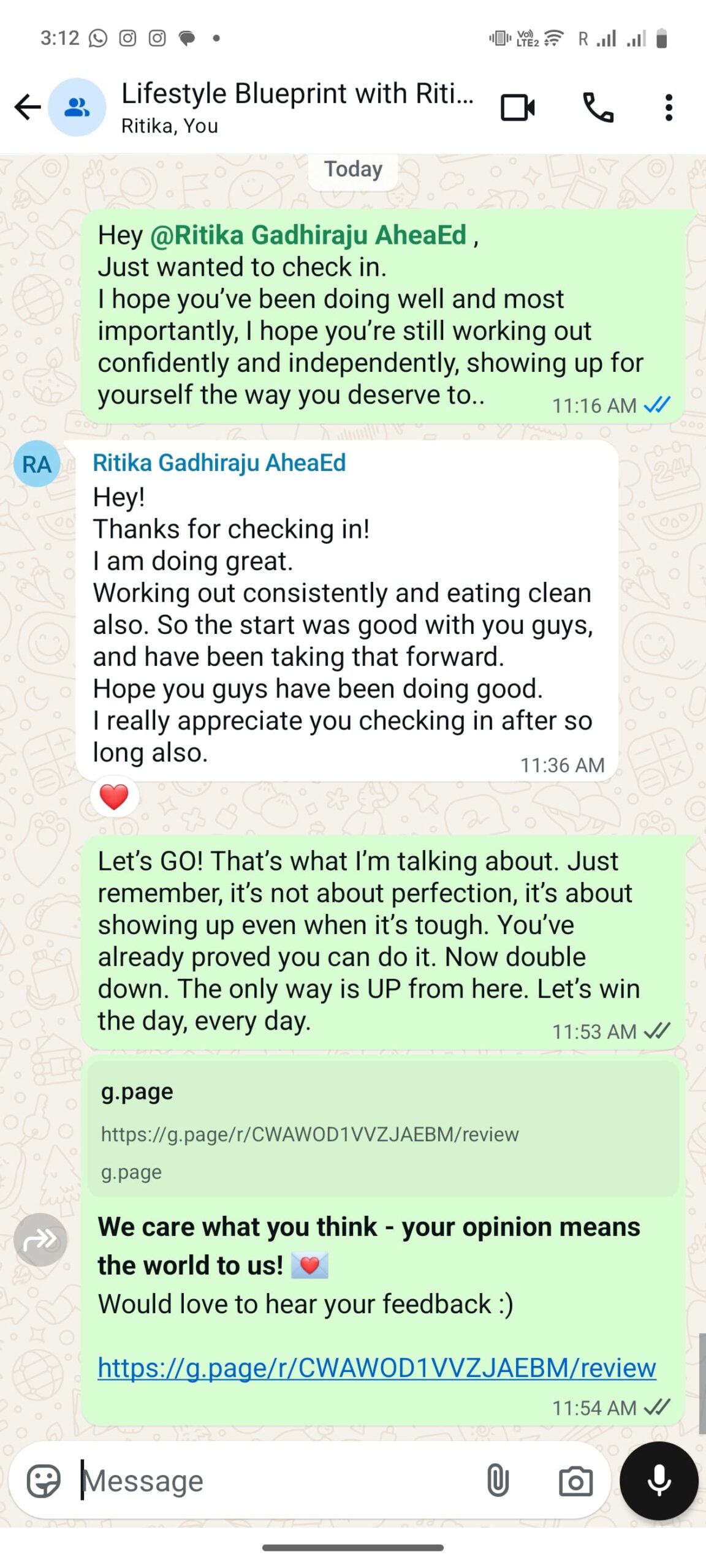Start a group voice call

pos(598,107)
